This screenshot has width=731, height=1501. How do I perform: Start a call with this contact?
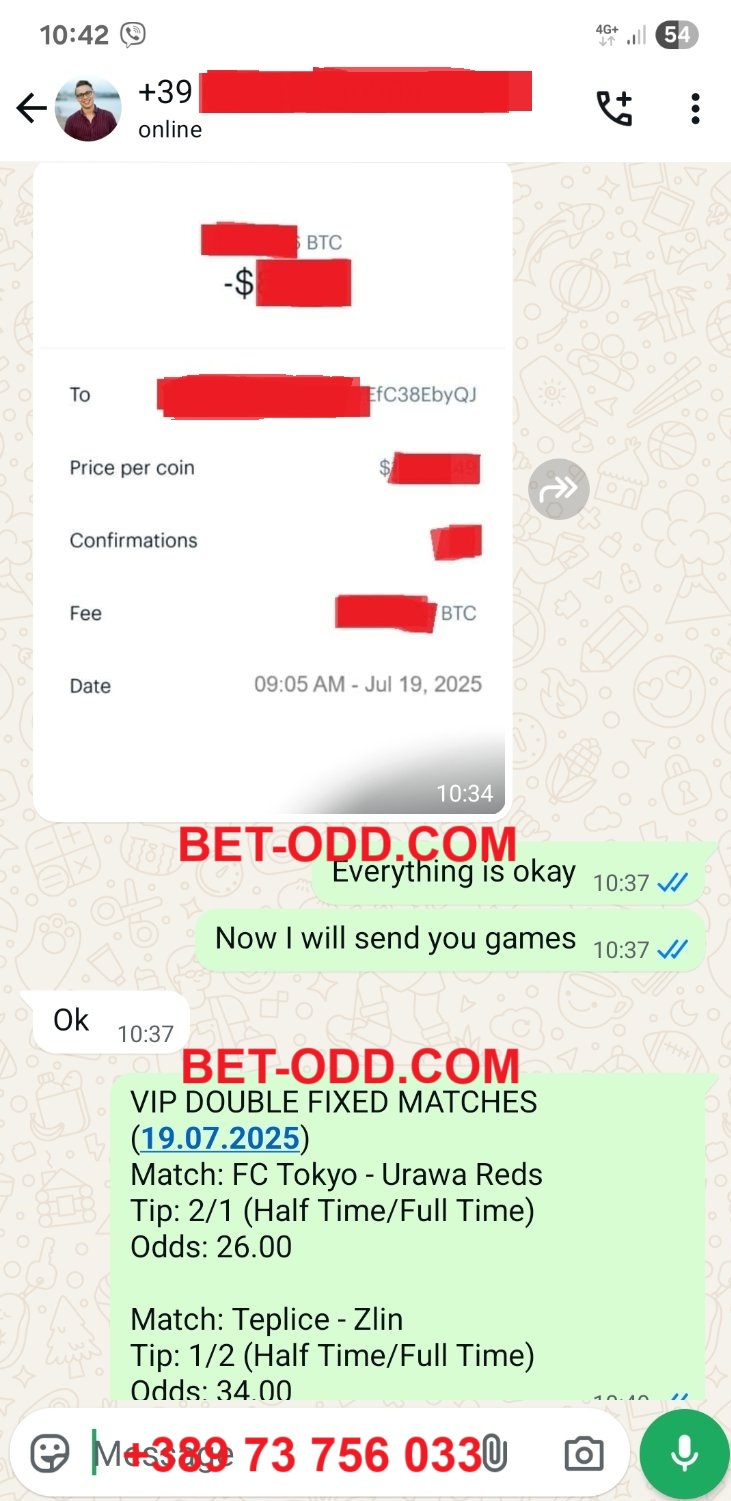(x=614, y=108)
